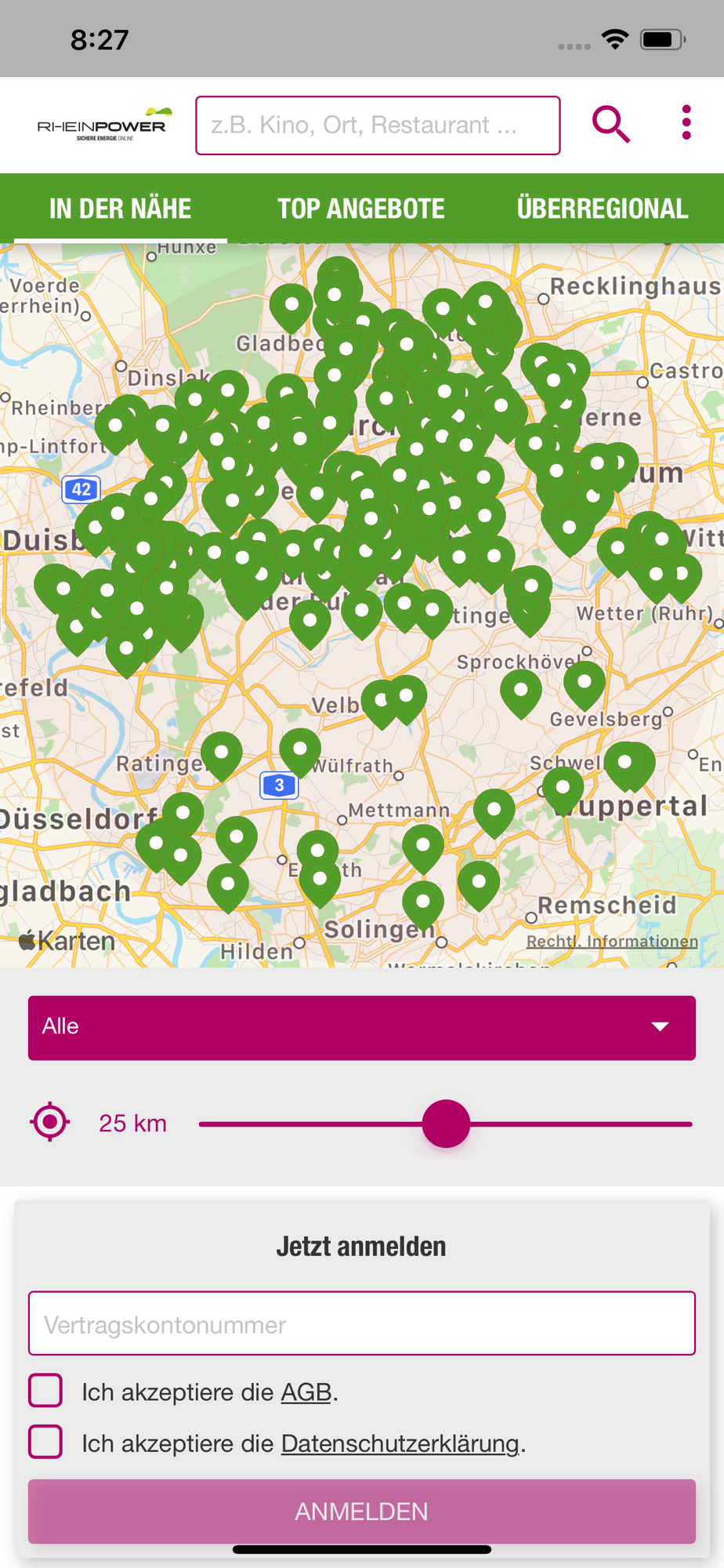Open the Datenschutzerklärung link
Image resolution: width=724 pixels, height=1568 pixels.
click(x=400, y=1443)
